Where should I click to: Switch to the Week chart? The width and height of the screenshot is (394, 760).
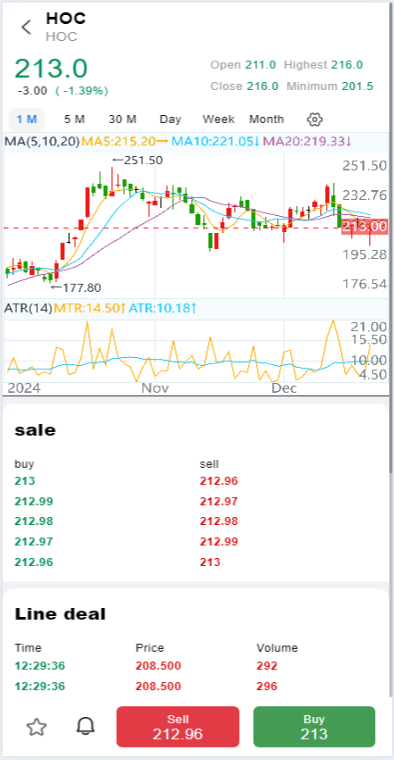click(219, 119)
